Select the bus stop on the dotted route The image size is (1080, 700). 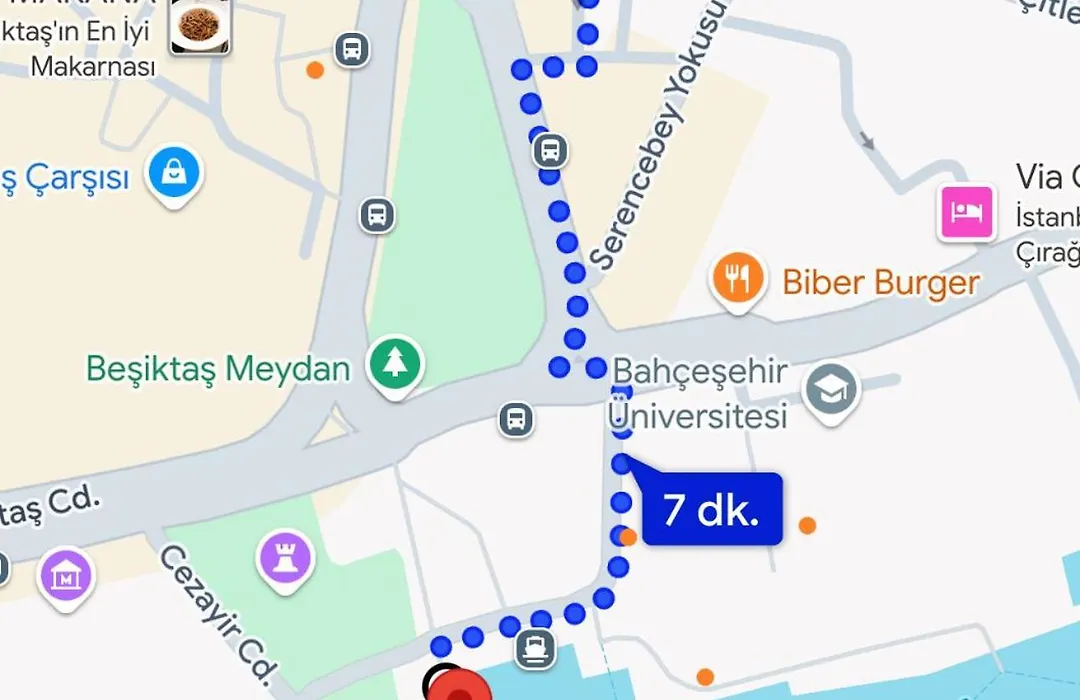click(550, 152)
